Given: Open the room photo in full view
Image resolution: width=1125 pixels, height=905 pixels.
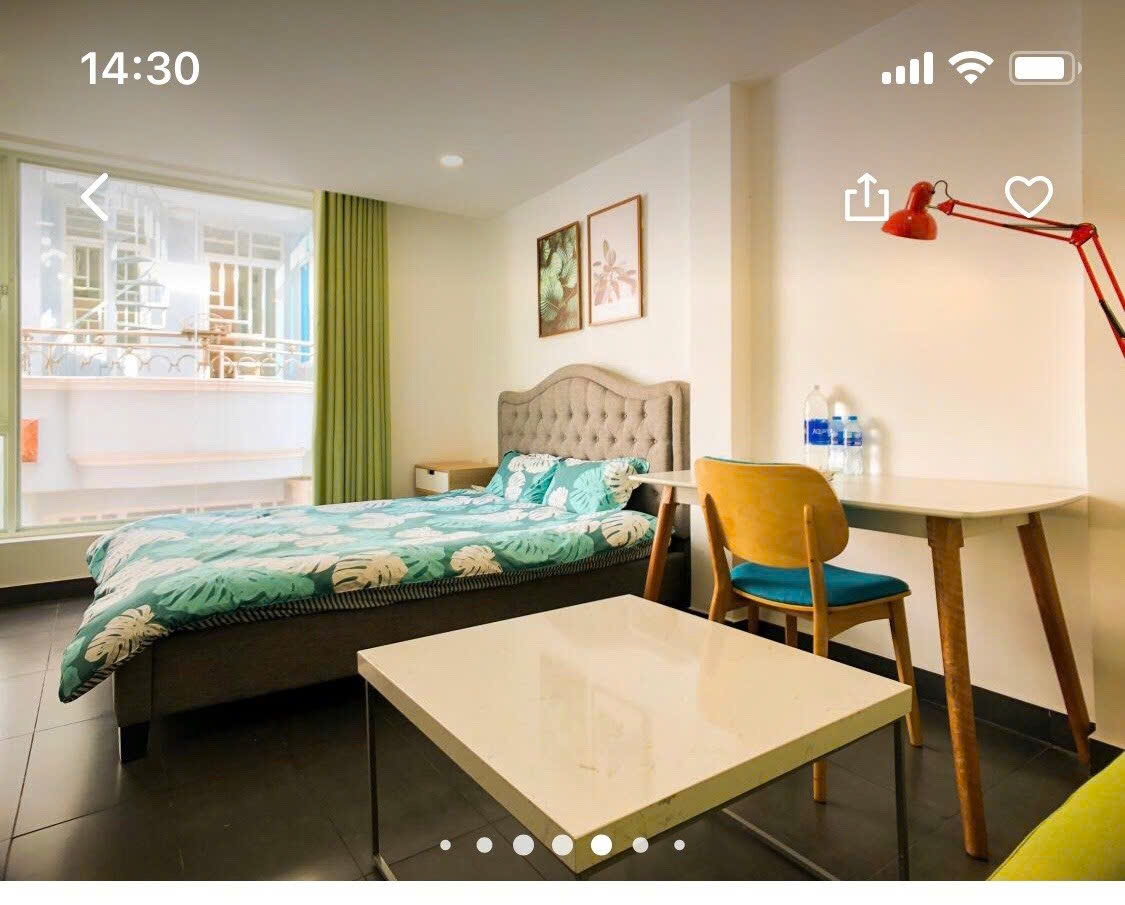Looking at the screenshot, I should (560, 500).
